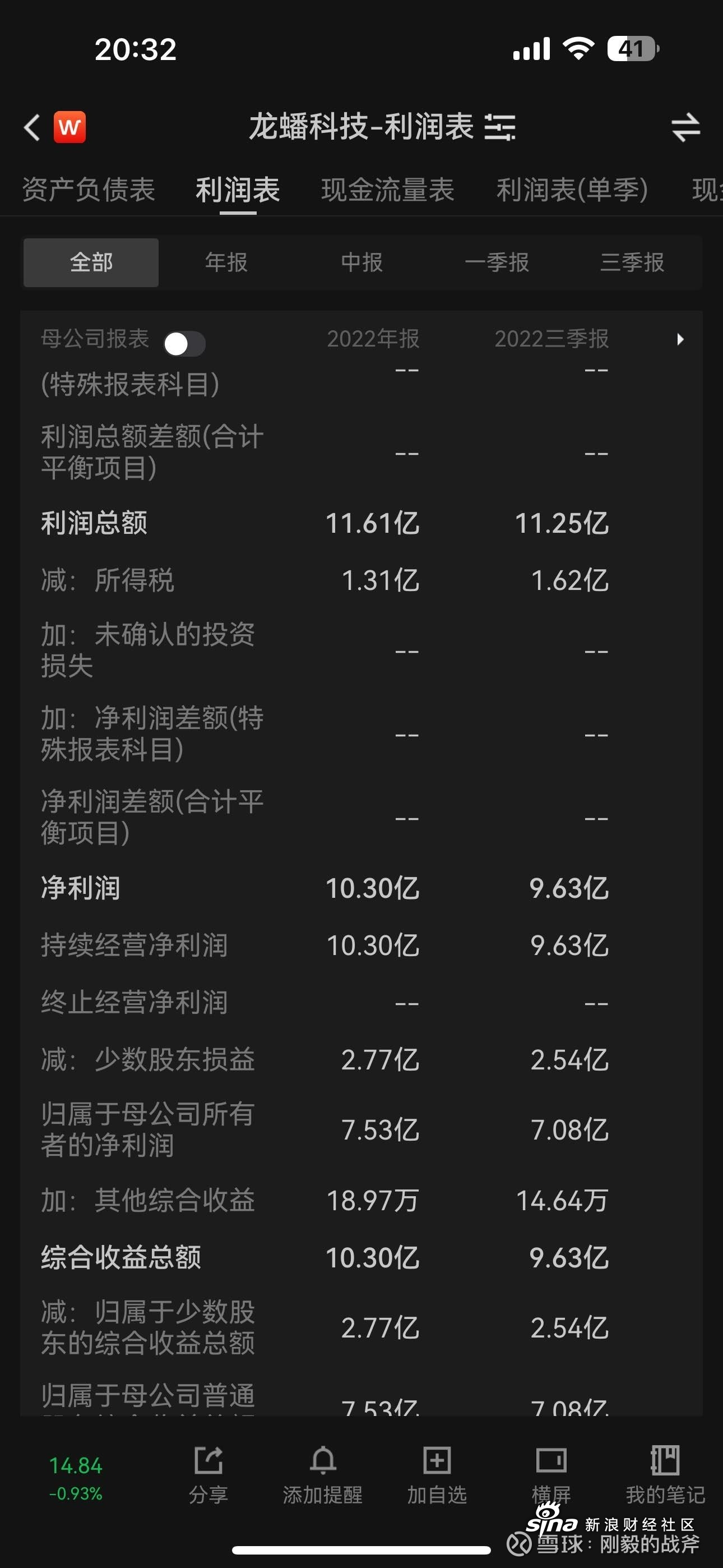The image size is (723, 1568).
Task: Open the 利润表(单季) tab
Action: tap(572, 190)
